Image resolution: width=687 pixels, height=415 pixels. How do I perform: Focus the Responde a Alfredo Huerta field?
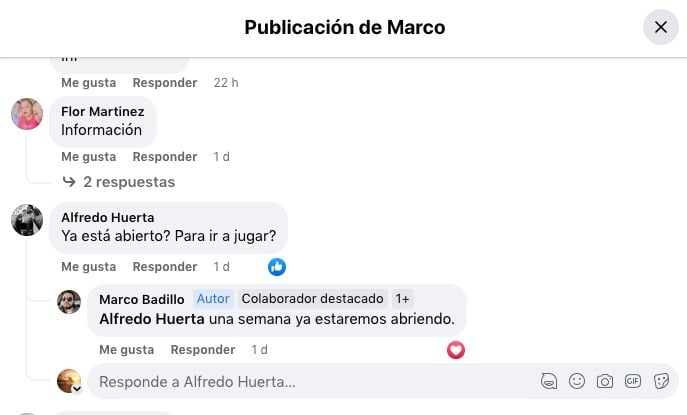pyautogui.click(x=300, y=382)
